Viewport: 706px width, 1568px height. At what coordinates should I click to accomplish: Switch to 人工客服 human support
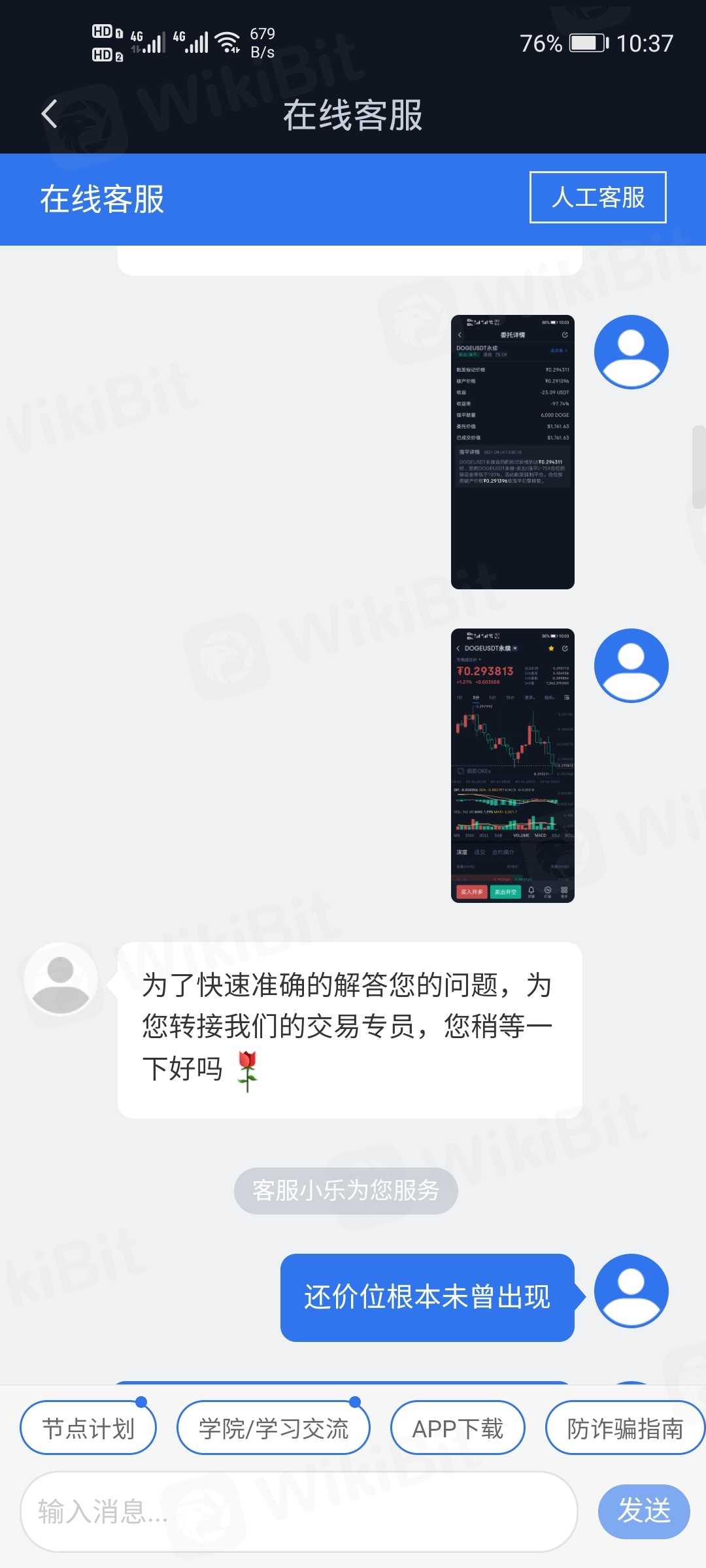[597, 197]
